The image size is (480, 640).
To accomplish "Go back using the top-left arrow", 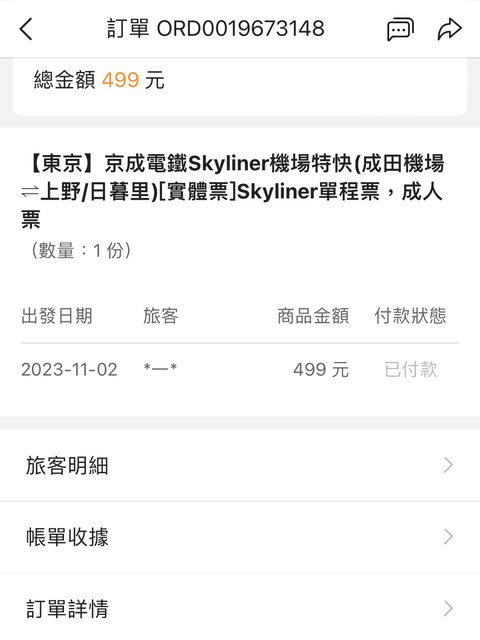I will click(26, 29).
